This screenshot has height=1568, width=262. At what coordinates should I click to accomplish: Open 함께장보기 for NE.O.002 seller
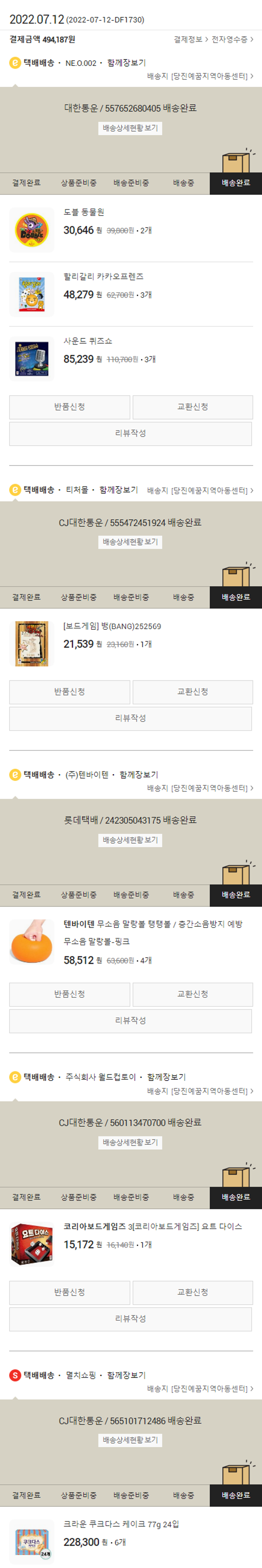(126, 63)
